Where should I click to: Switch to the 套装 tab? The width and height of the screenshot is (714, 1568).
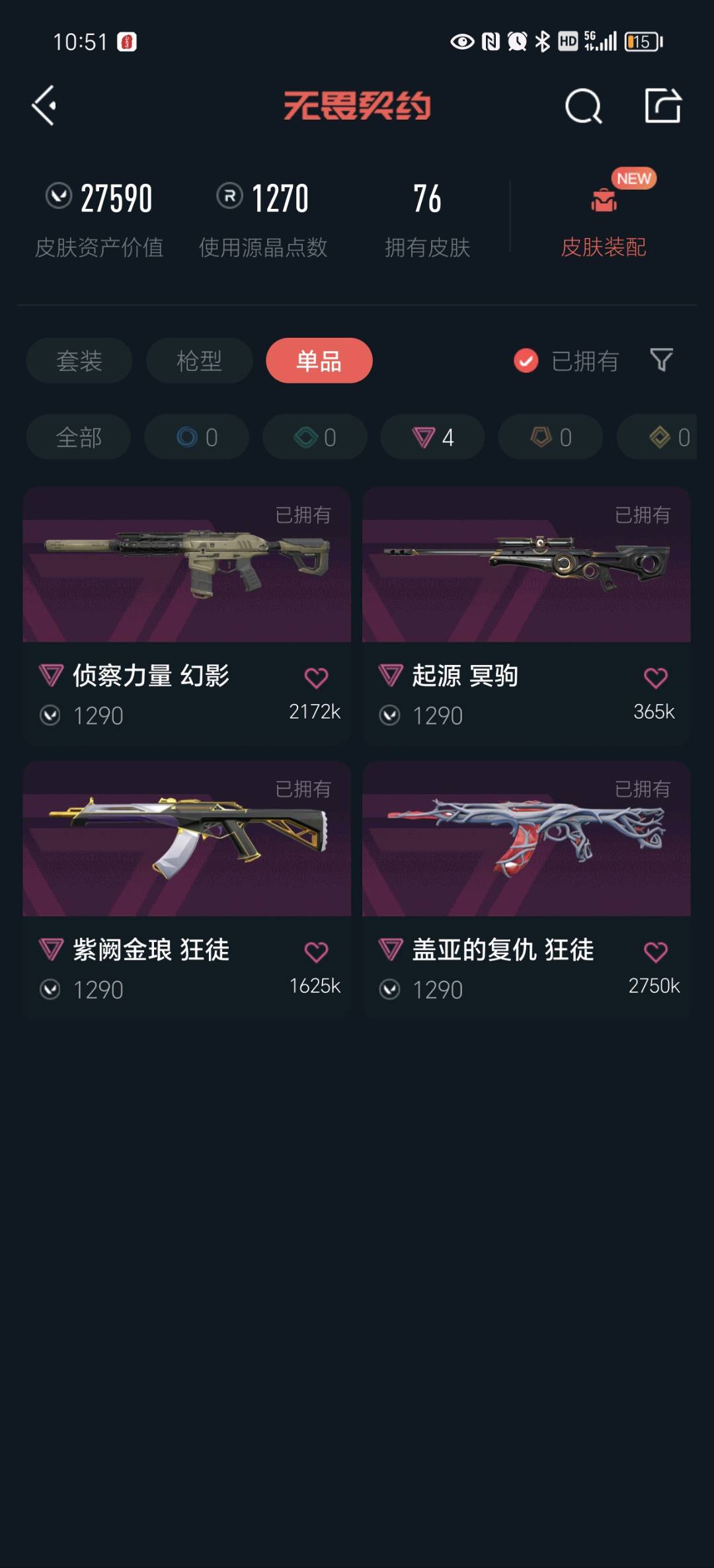click(x=79, y=361)
